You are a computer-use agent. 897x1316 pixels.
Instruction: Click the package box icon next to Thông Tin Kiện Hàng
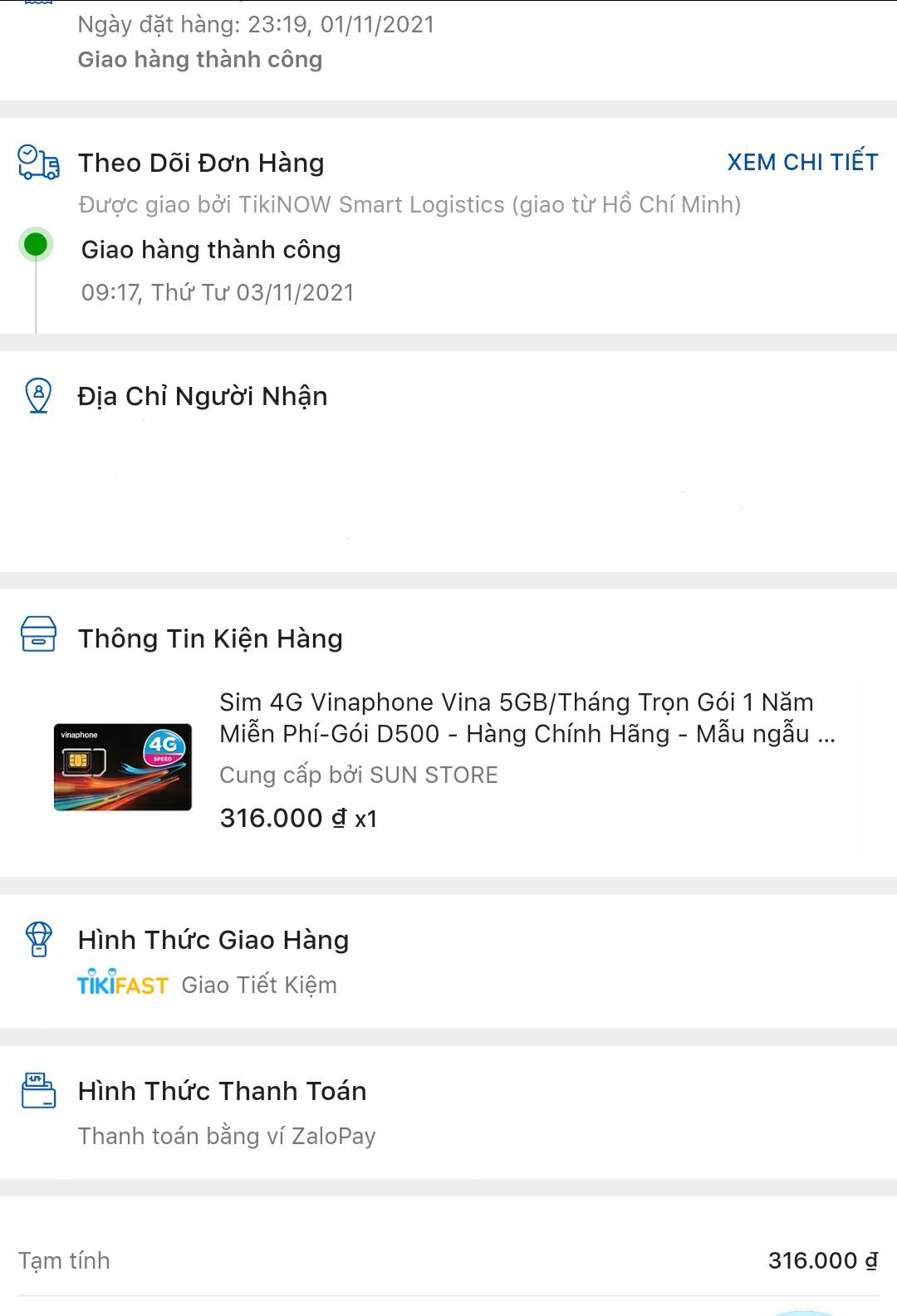[39, 638]
